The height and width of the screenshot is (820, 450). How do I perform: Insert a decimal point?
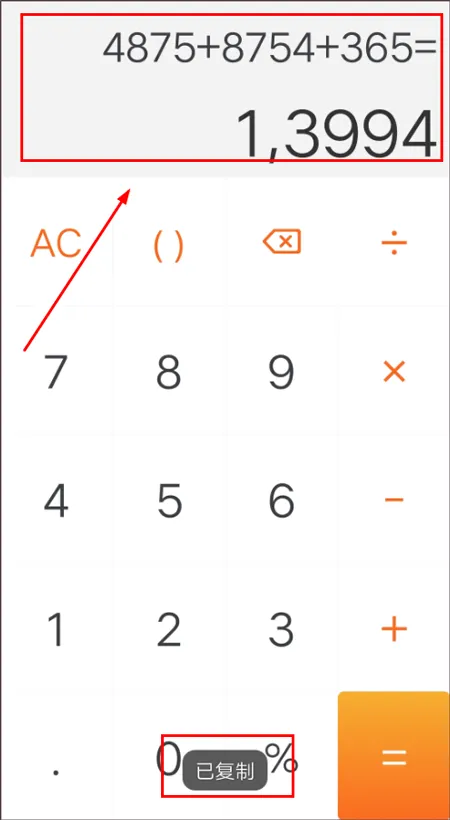(x=56, y=773)
